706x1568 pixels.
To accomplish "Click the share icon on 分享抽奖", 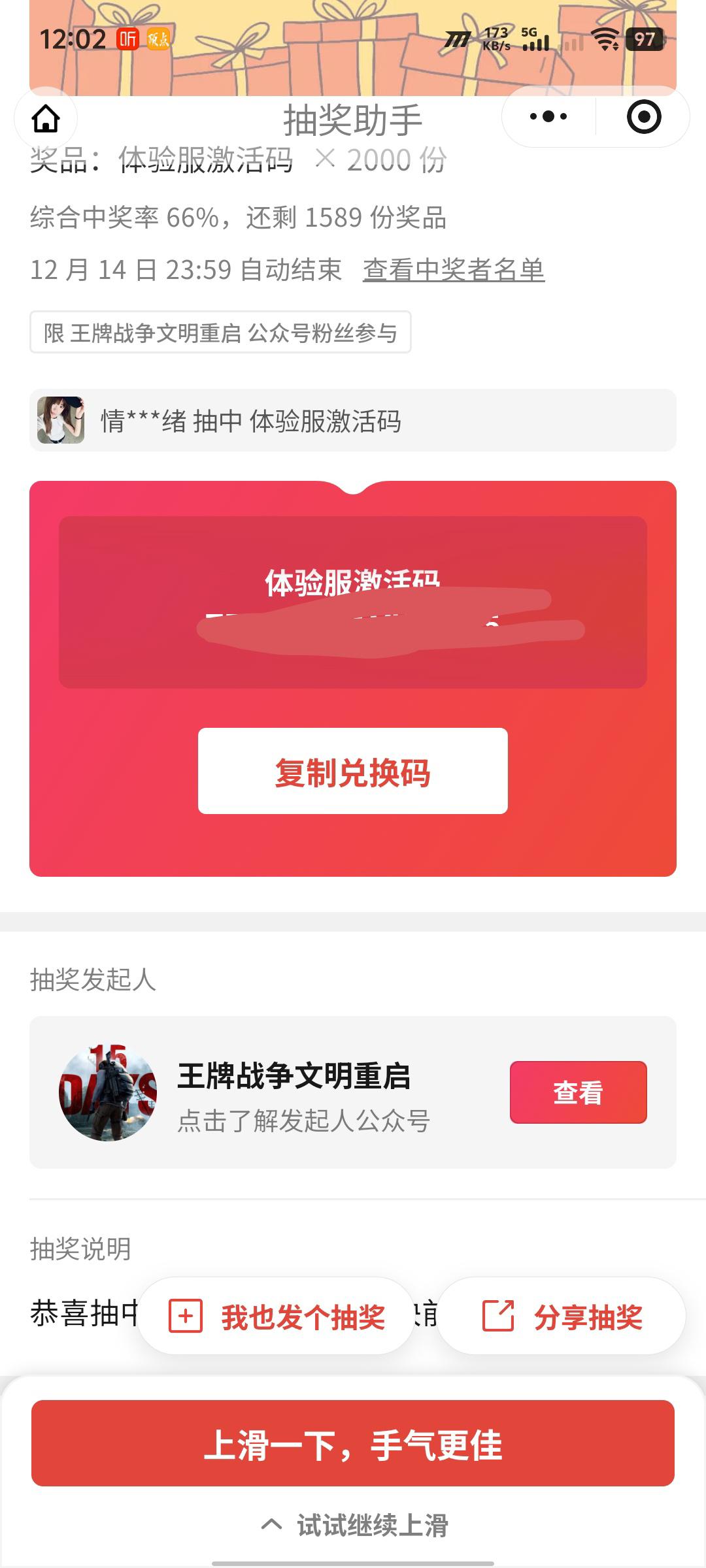I will point(500,1315).
